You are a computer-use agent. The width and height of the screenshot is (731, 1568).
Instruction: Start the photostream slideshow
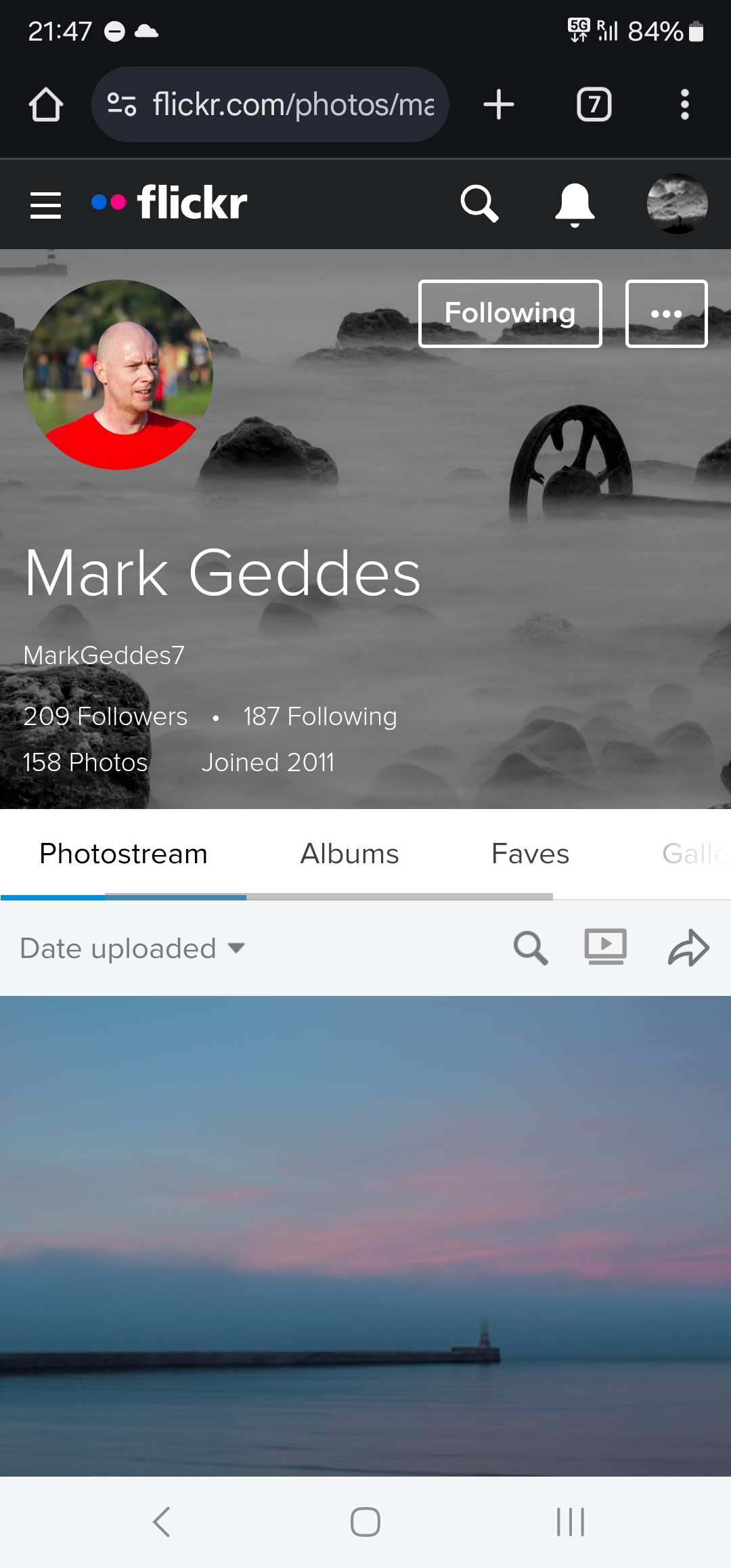pos(605,946)
